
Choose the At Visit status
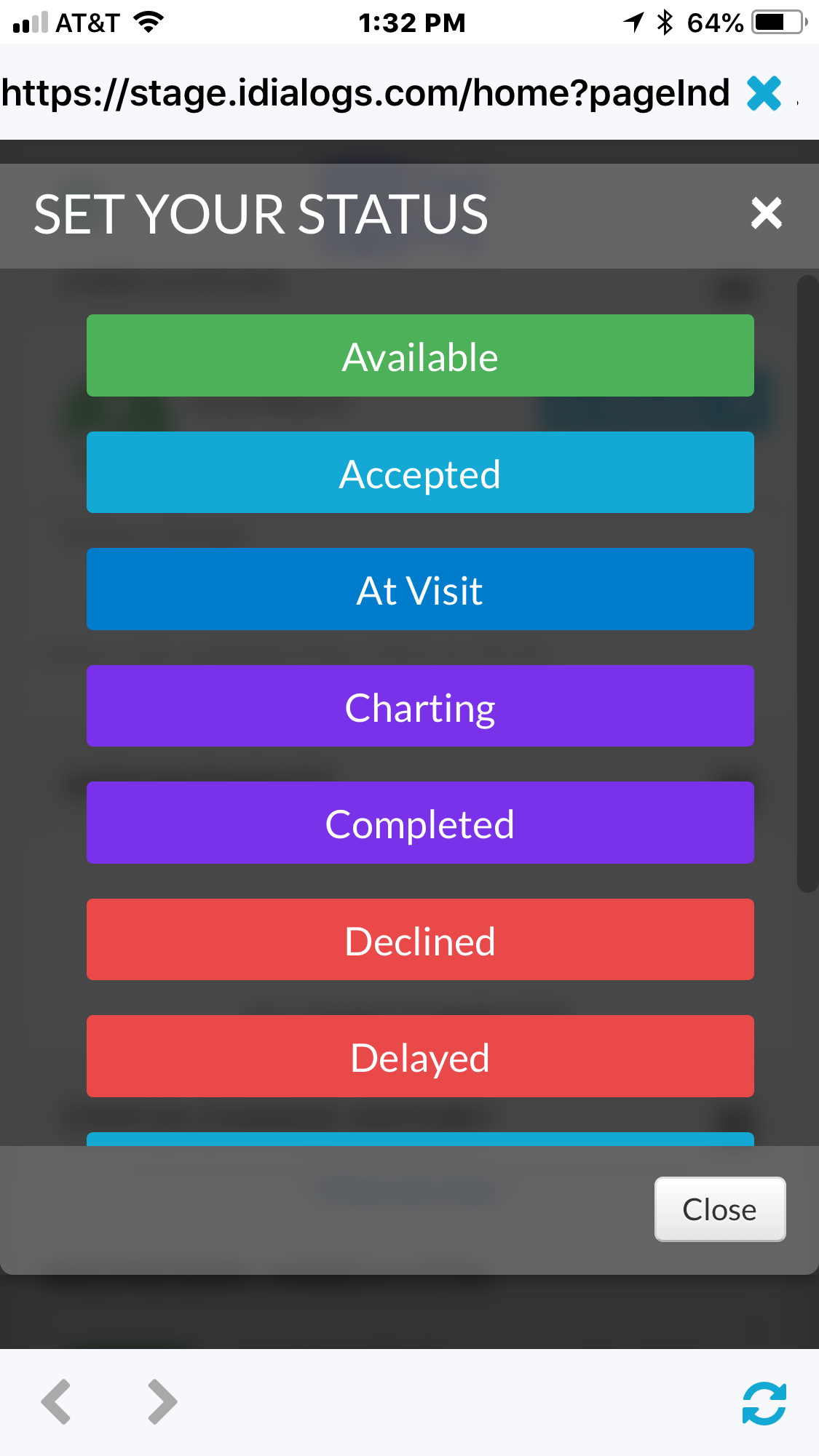(x=420, y=589)
